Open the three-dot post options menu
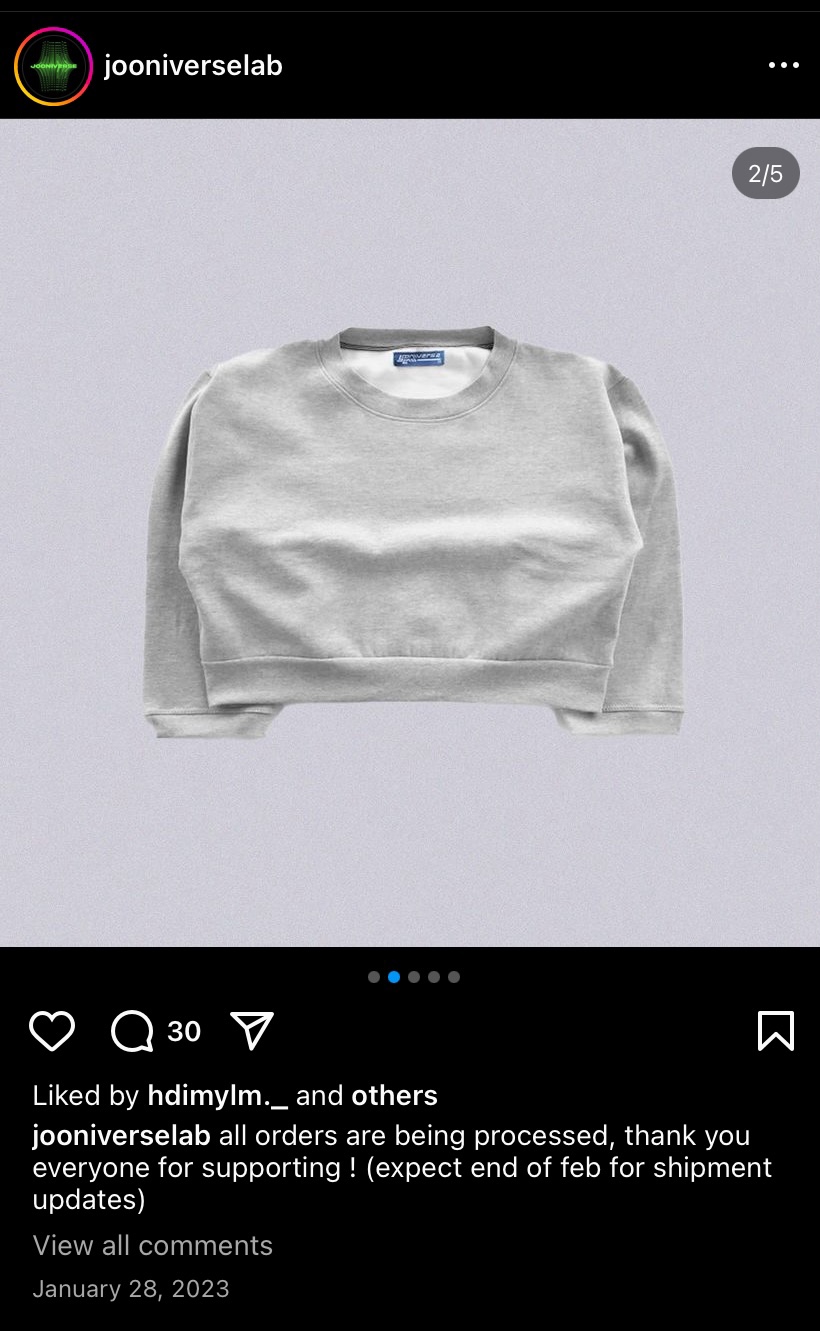820x1331 pixels. point(783,65)
